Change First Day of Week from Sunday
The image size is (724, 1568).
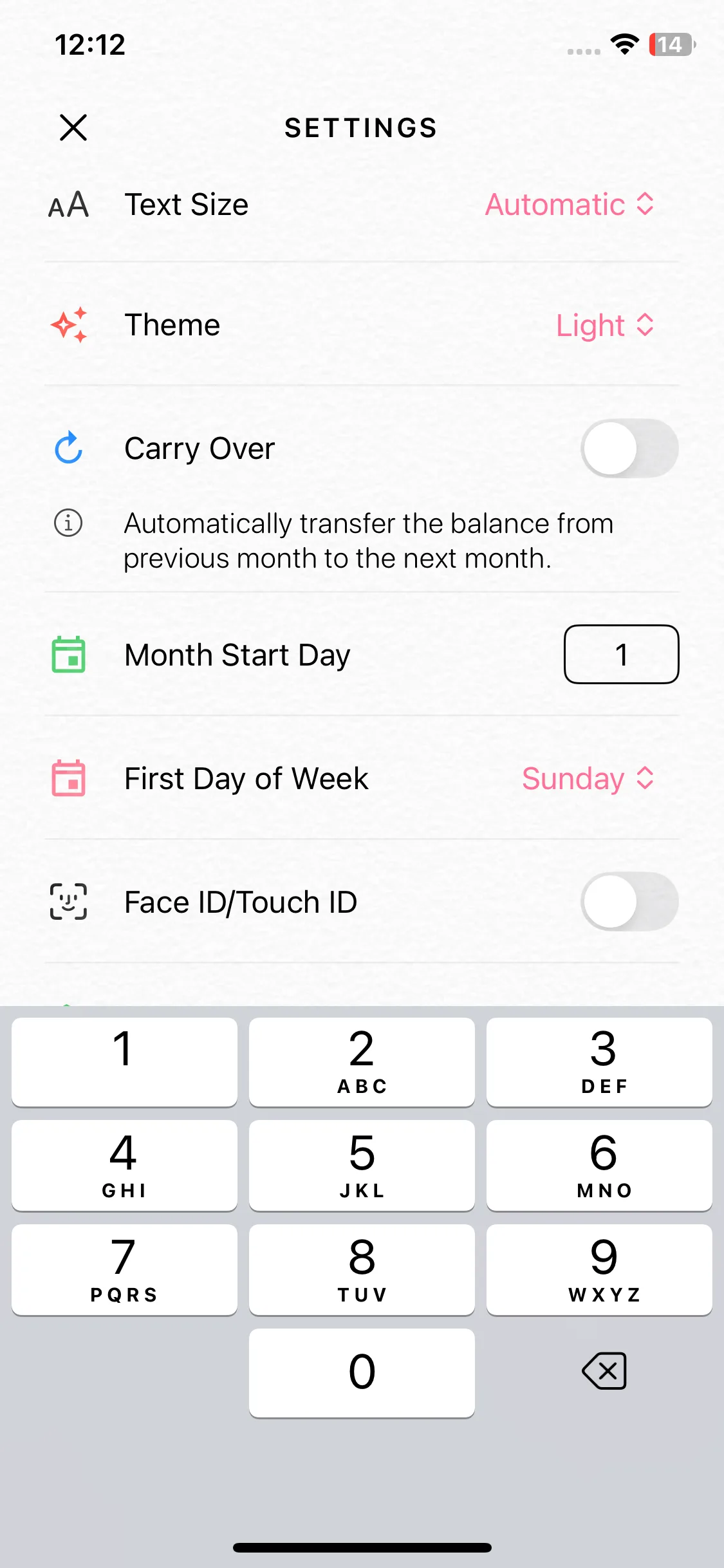[588, 779]
